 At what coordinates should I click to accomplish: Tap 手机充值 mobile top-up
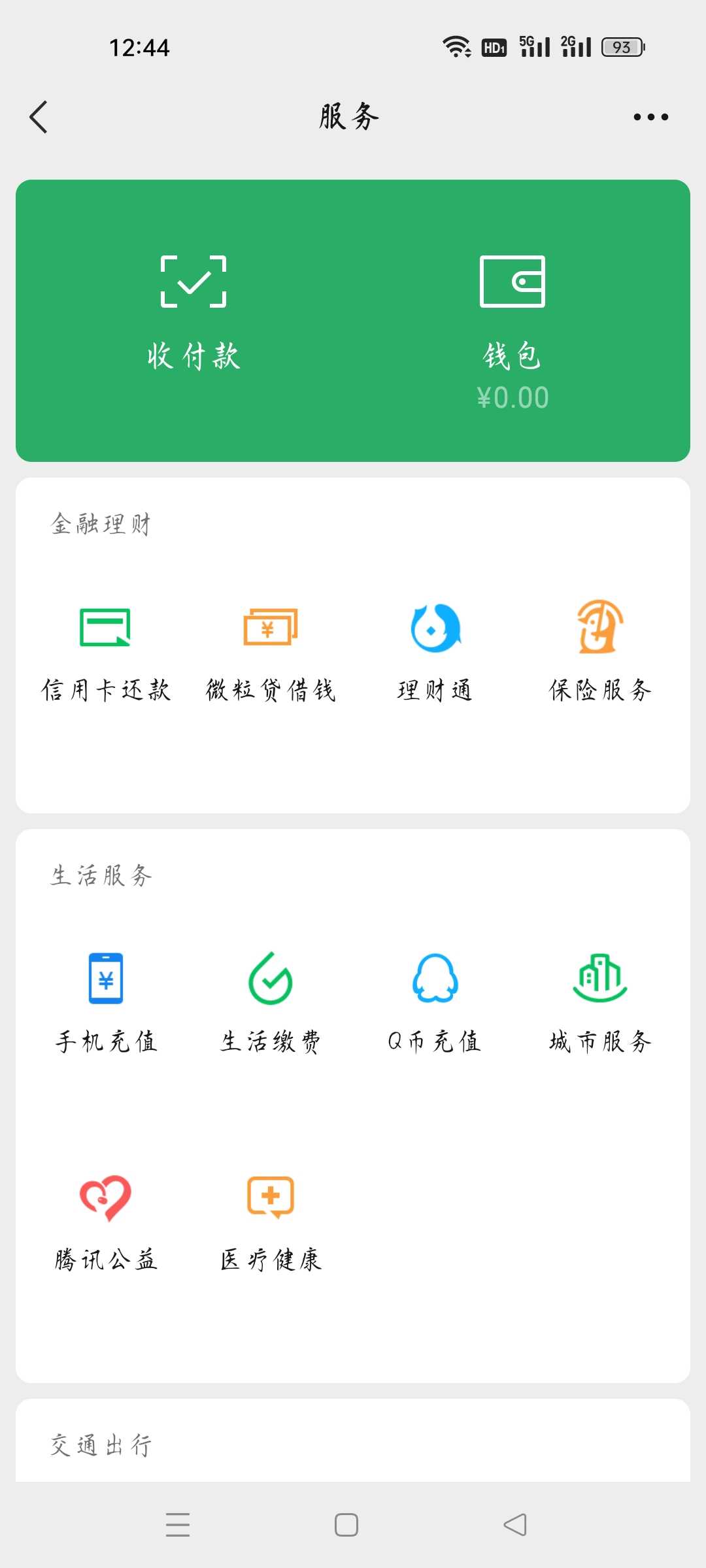(x=106, y=1003)
